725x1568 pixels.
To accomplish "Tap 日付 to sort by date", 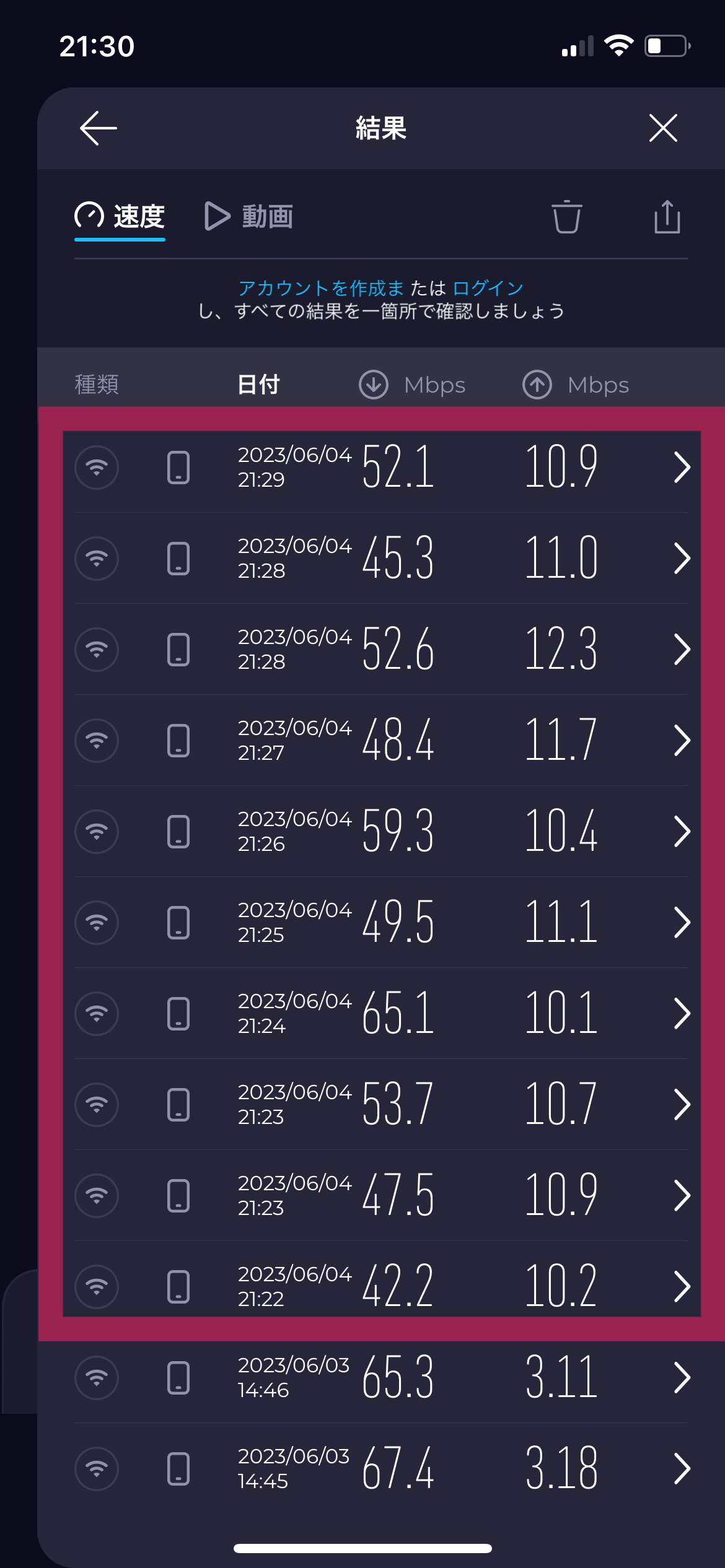I will [258, 383].
